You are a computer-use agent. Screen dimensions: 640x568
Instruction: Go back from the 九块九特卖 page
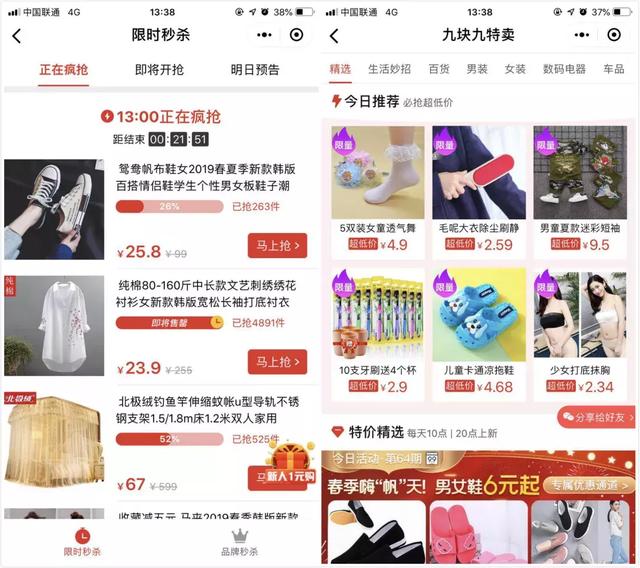pos(334,36)
